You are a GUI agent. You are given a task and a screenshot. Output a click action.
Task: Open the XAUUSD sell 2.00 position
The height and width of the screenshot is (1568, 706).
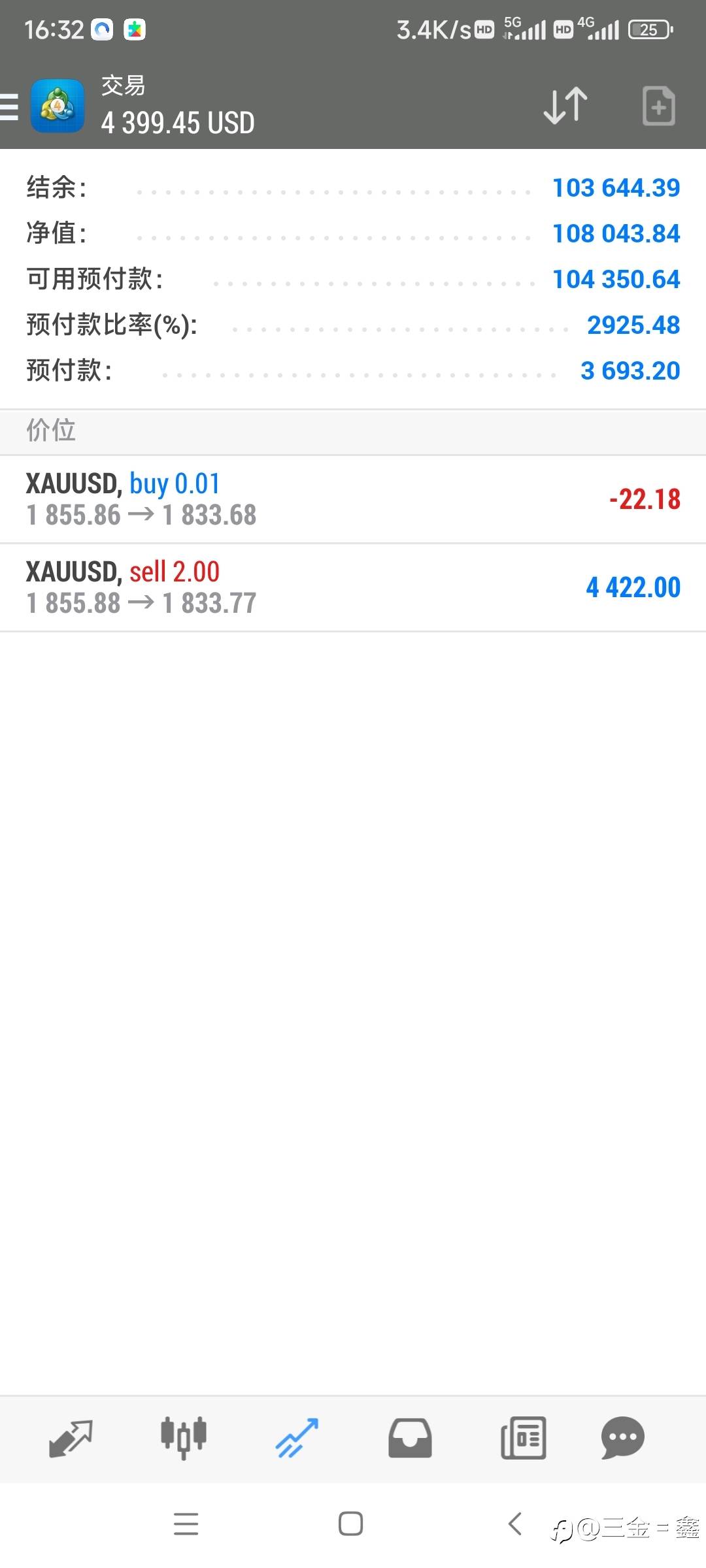click(x=353, y=587)
